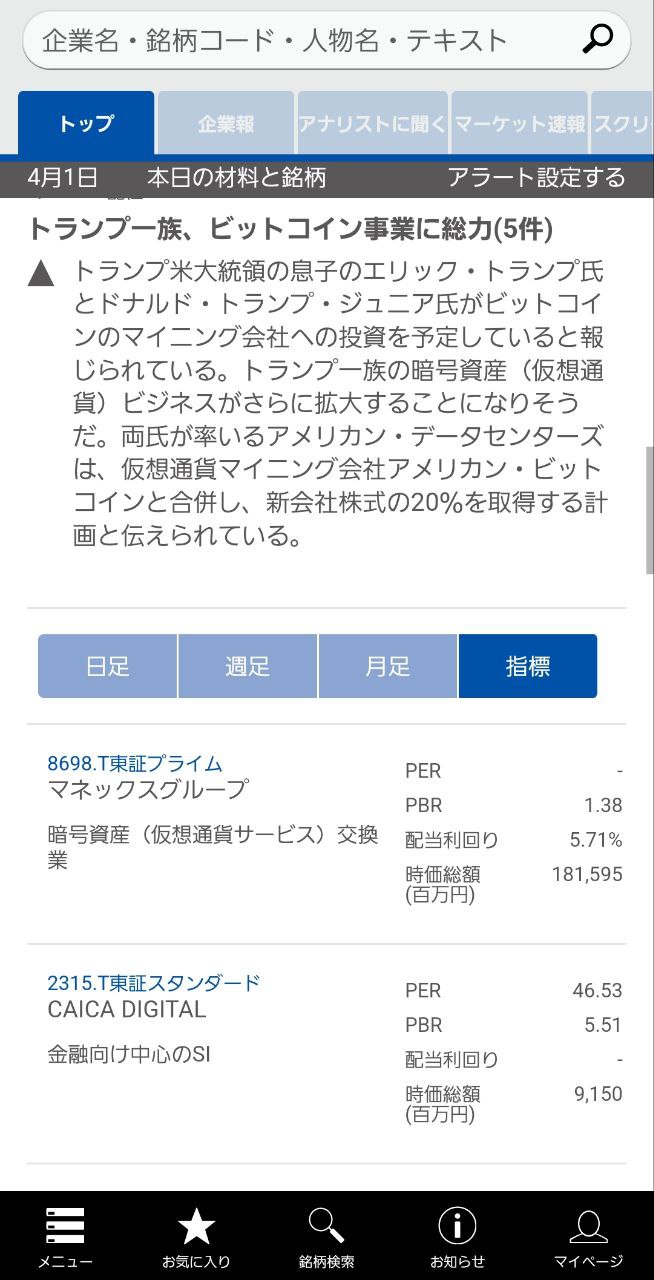Select the 月足 chart segment
The height and width of the screenshot is (1280, 654).
[x=388, y=666]
